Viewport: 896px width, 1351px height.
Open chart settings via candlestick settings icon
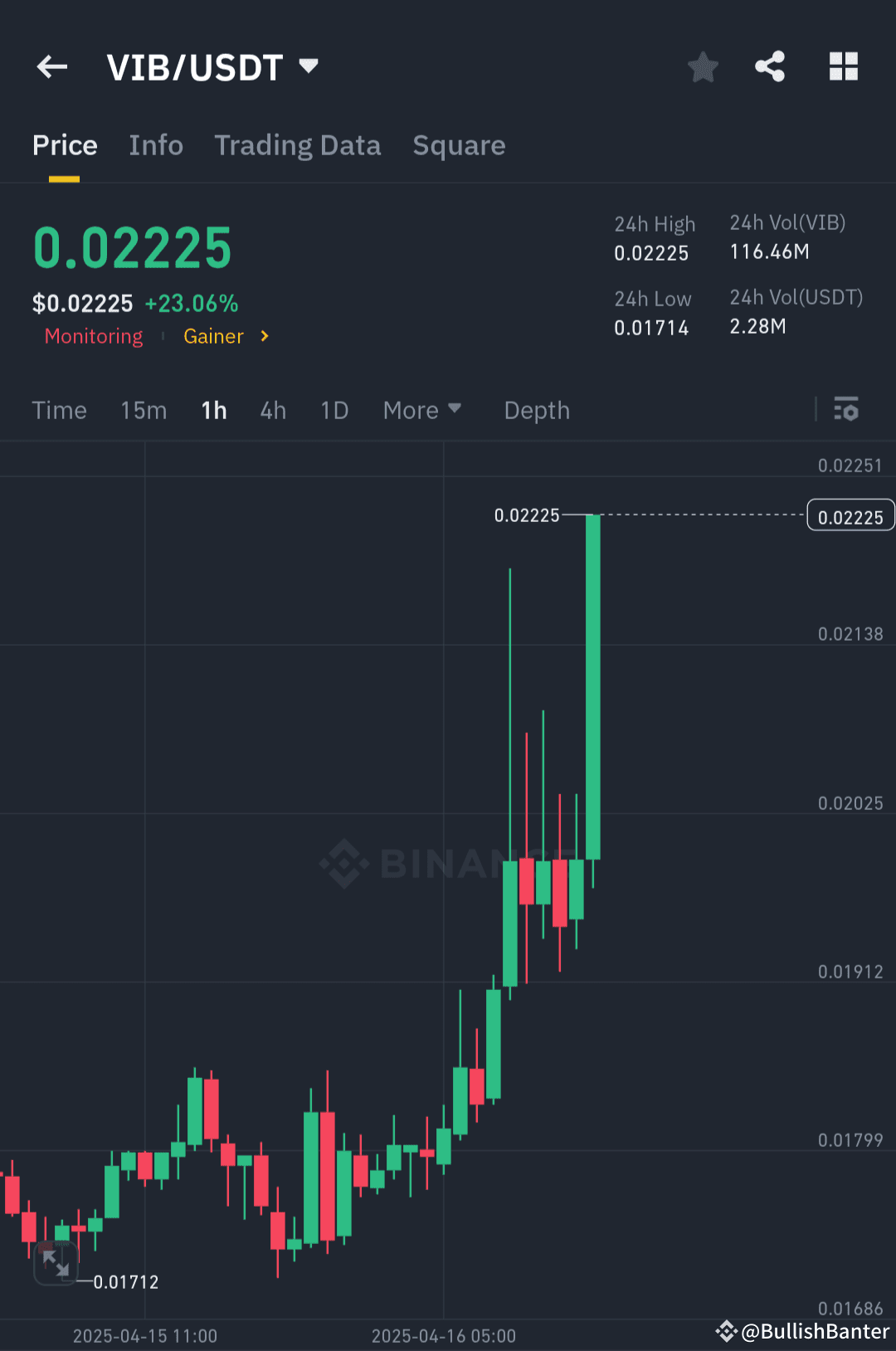[847, 409]
